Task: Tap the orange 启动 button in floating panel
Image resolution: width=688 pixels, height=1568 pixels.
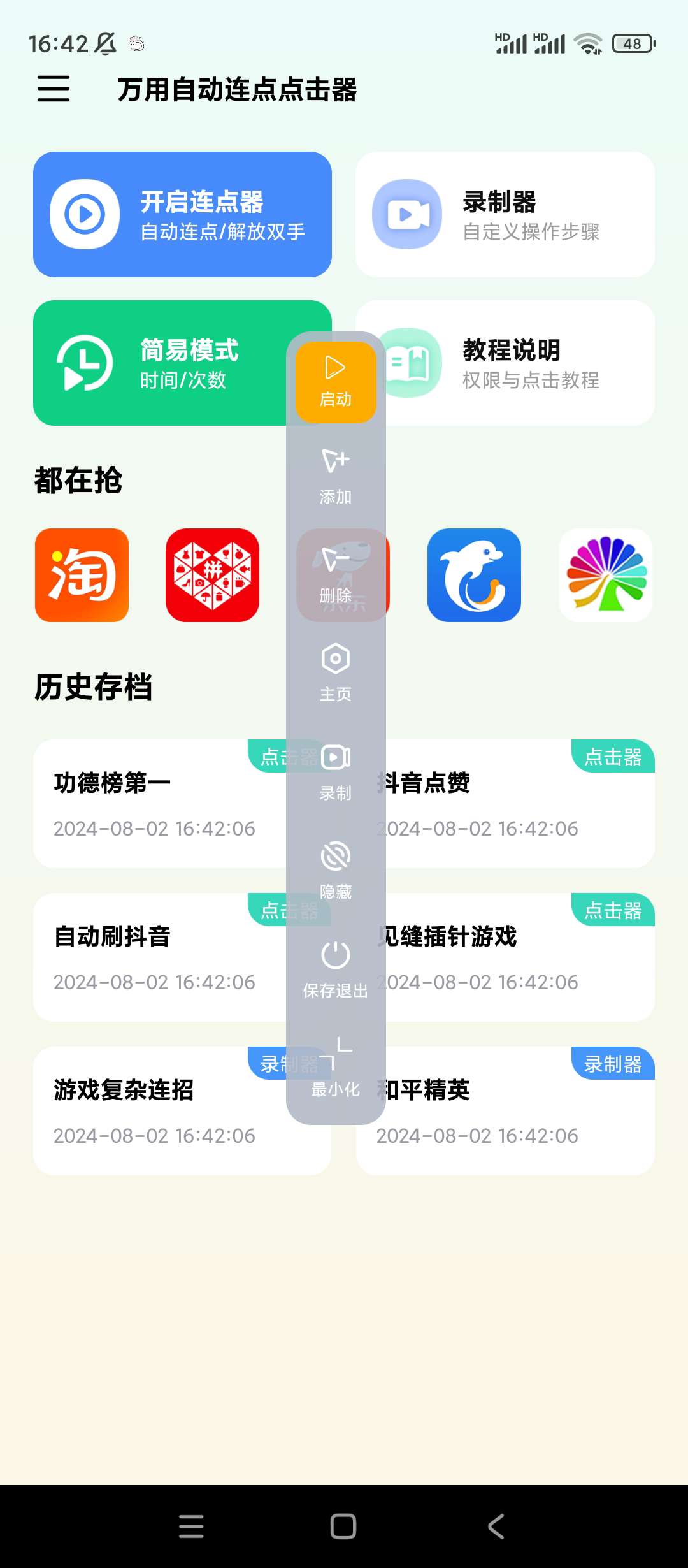Action: (x=336, y=382)
